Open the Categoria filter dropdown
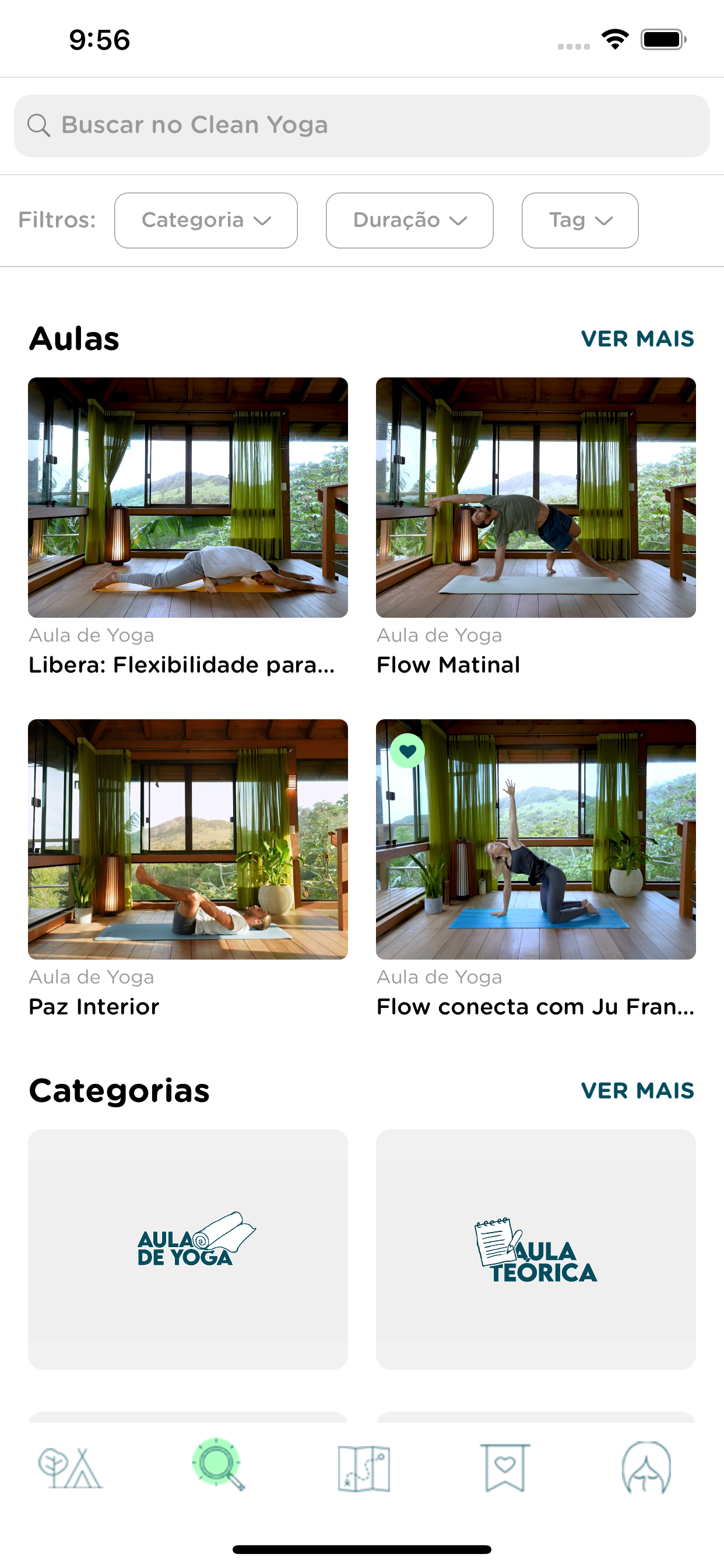 point(206,220)
